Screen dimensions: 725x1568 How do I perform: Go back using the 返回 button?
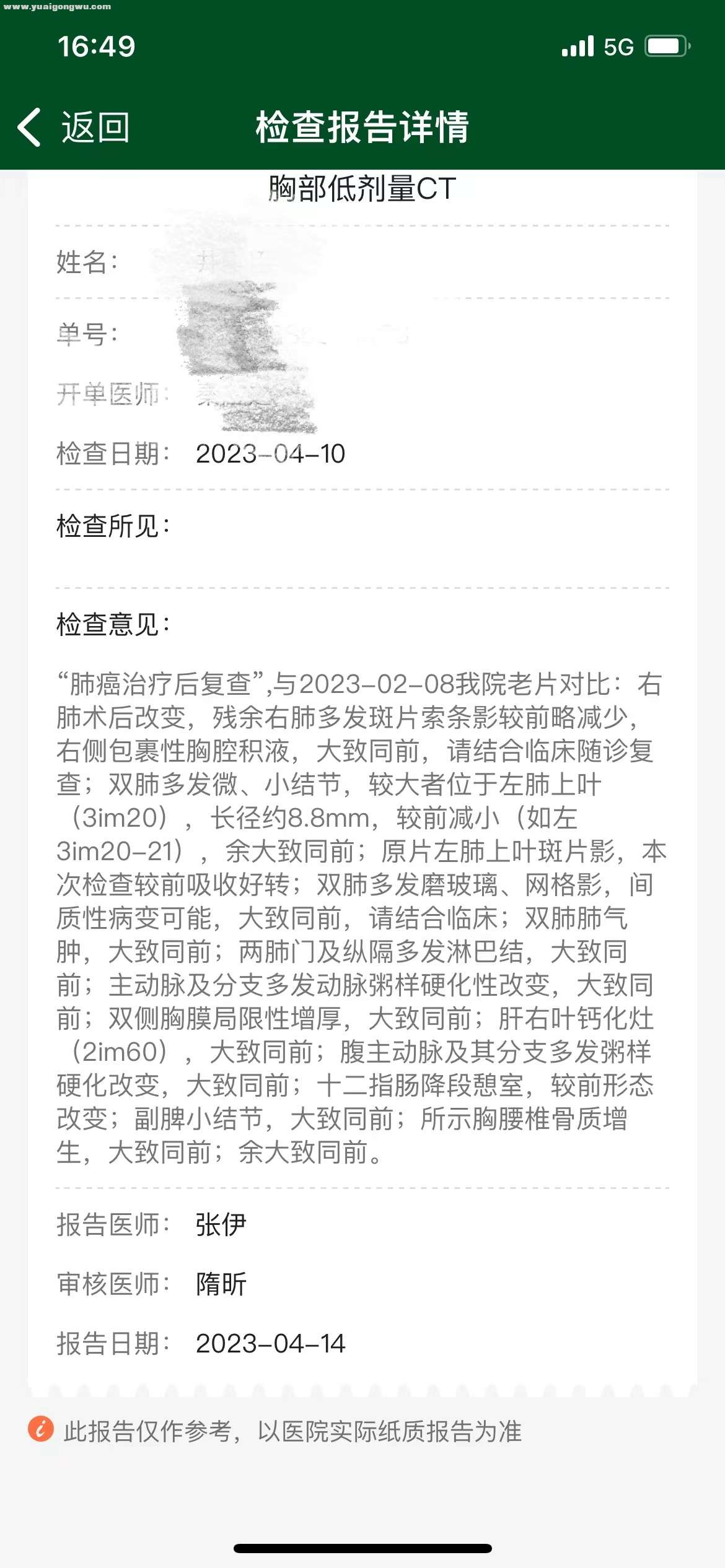tap(74, 128)
